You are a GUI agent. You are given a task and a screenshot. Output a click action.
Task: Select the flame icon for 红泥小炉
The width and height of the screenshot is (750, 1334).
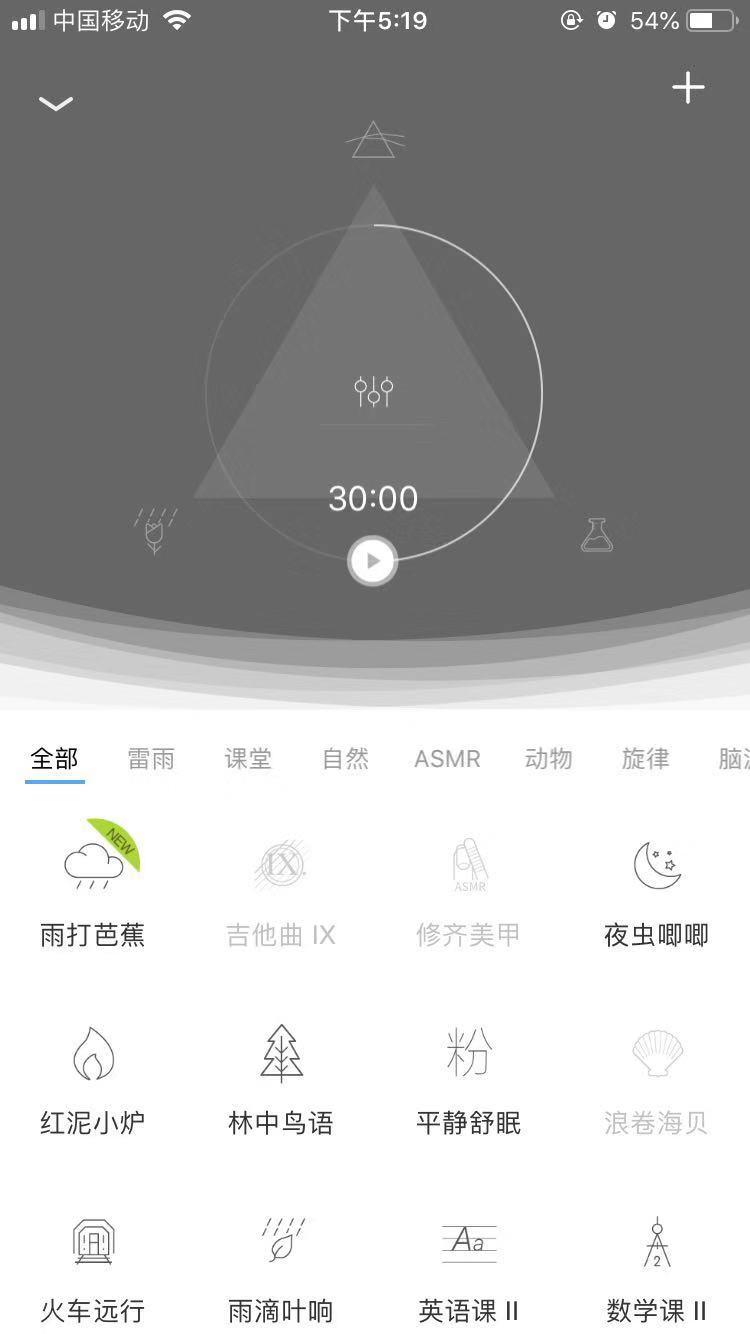coord(93,1050)
